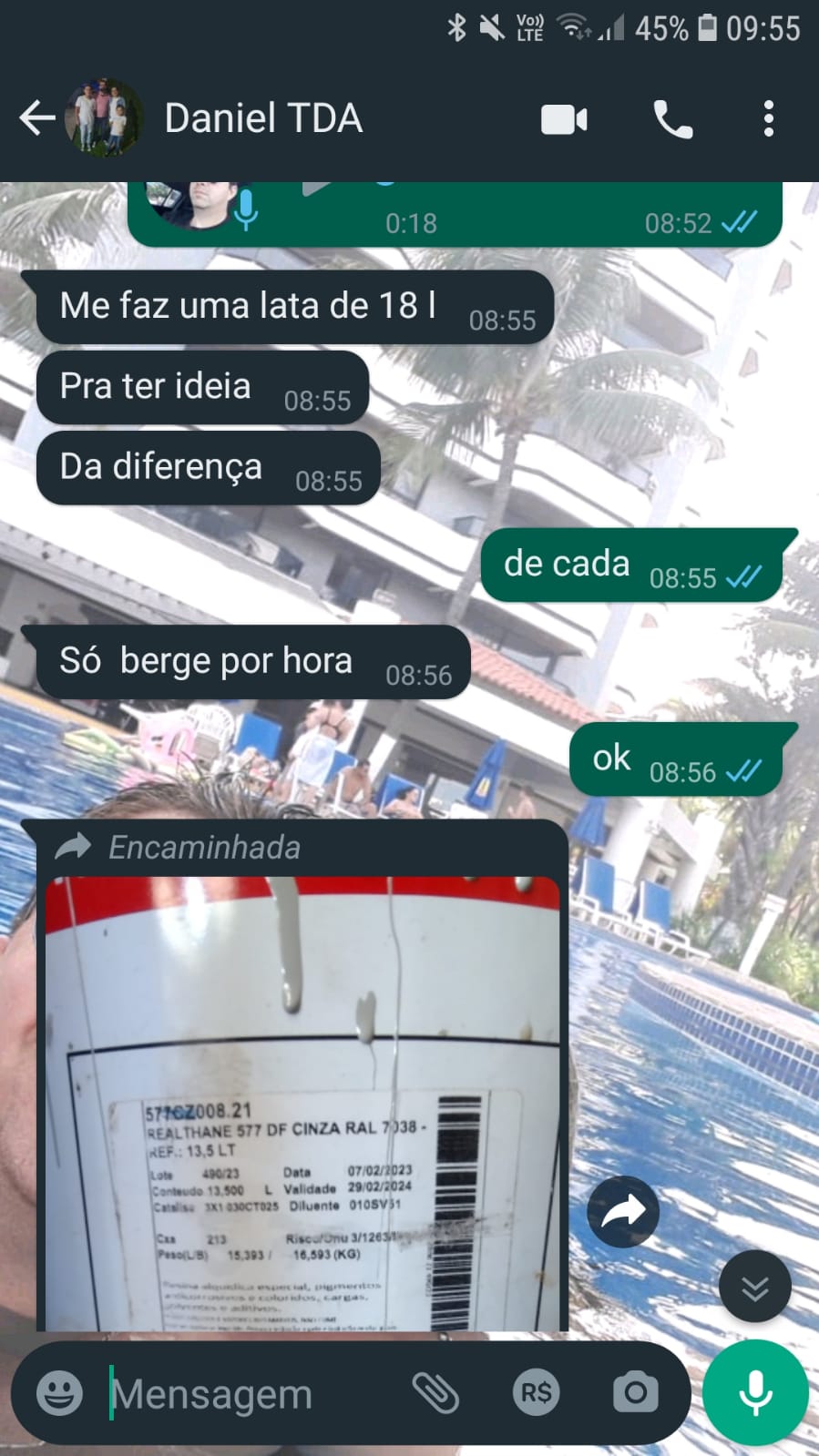Jump to the latest messages
The height and width of the screenshot is (1456, 819).
pos(754,1287)
